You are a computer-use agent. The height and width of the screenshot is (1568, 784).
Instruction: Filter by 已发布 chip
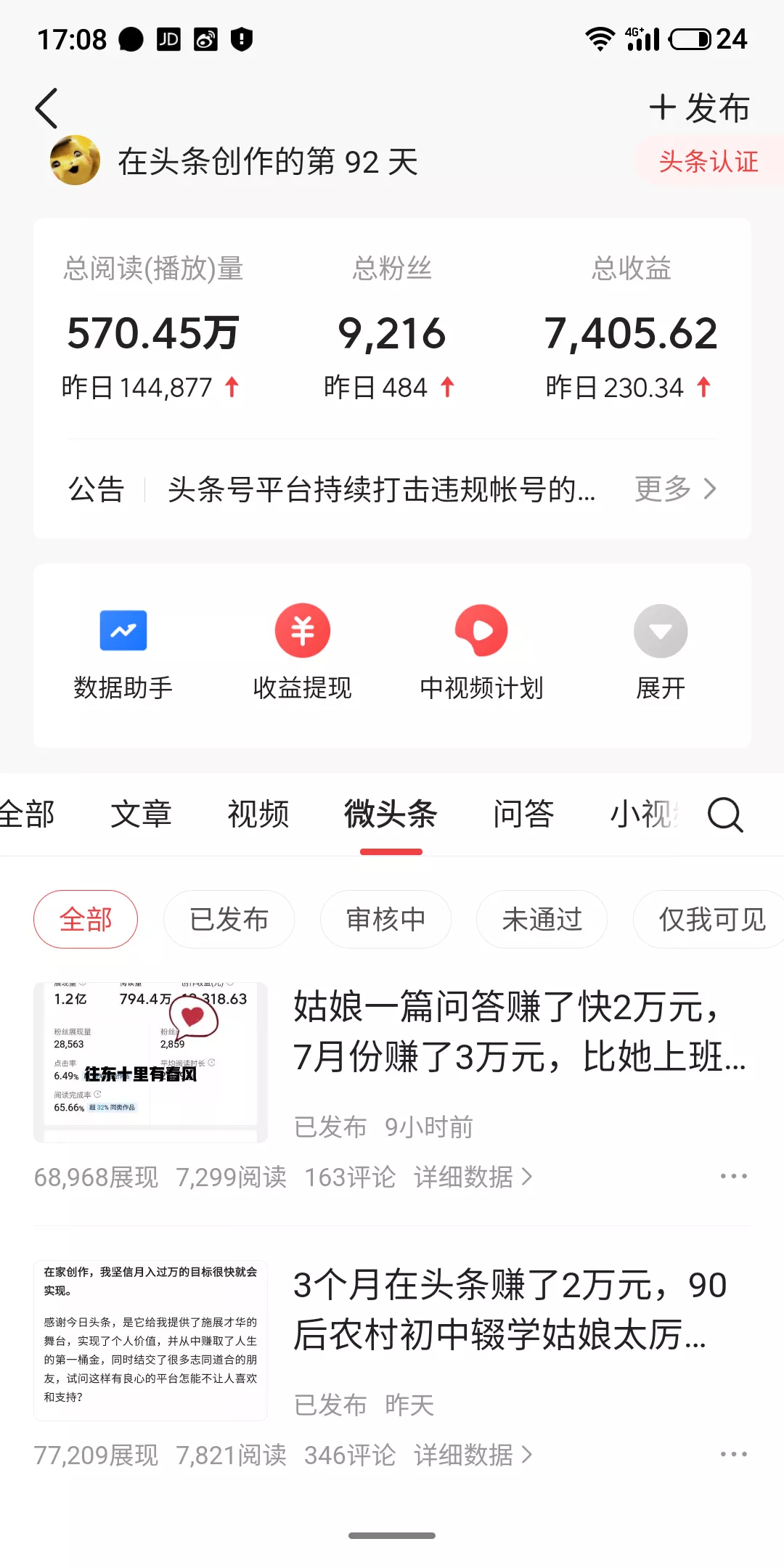(229, 919)
